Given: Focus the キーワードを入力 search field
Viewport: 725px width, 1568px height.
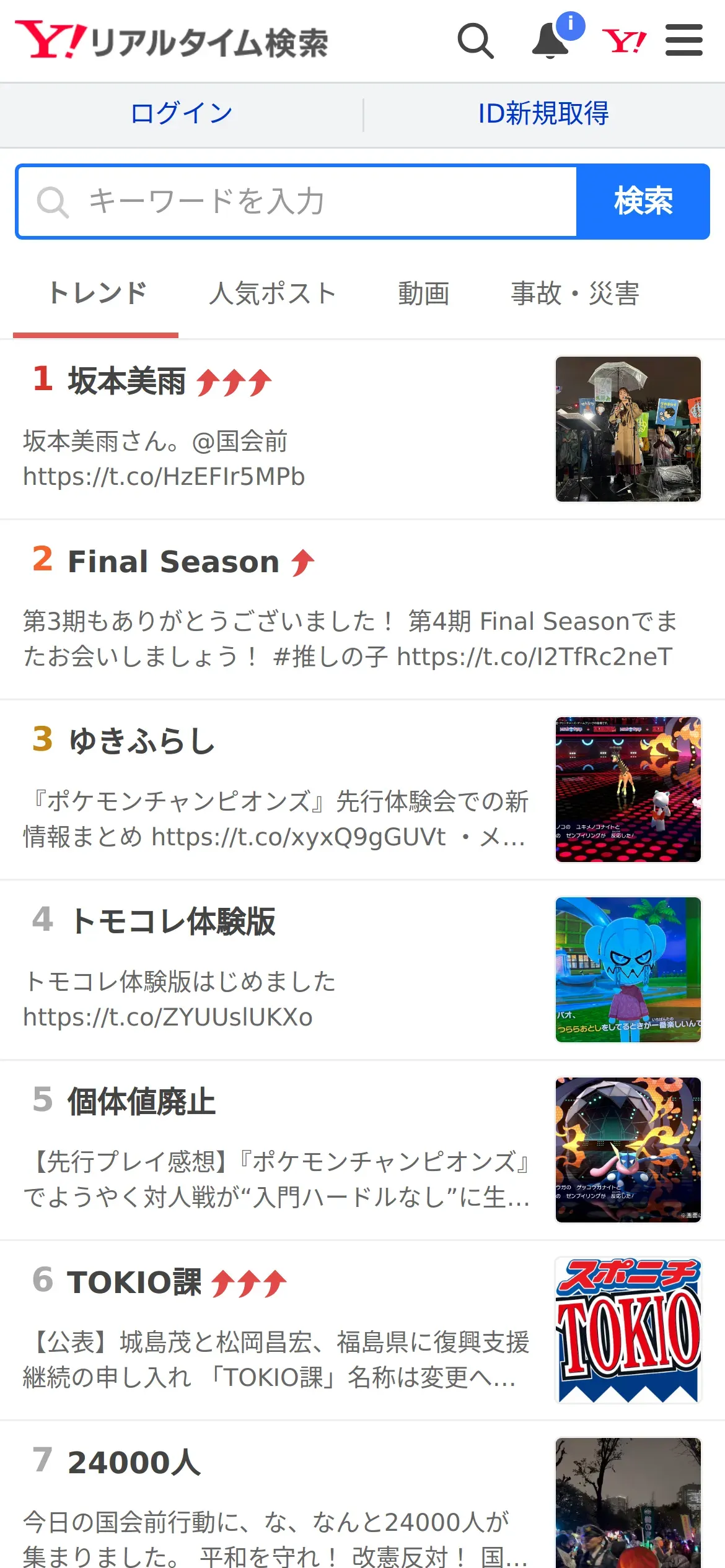Looking at the screenshot, I should [x=297, y=201].
